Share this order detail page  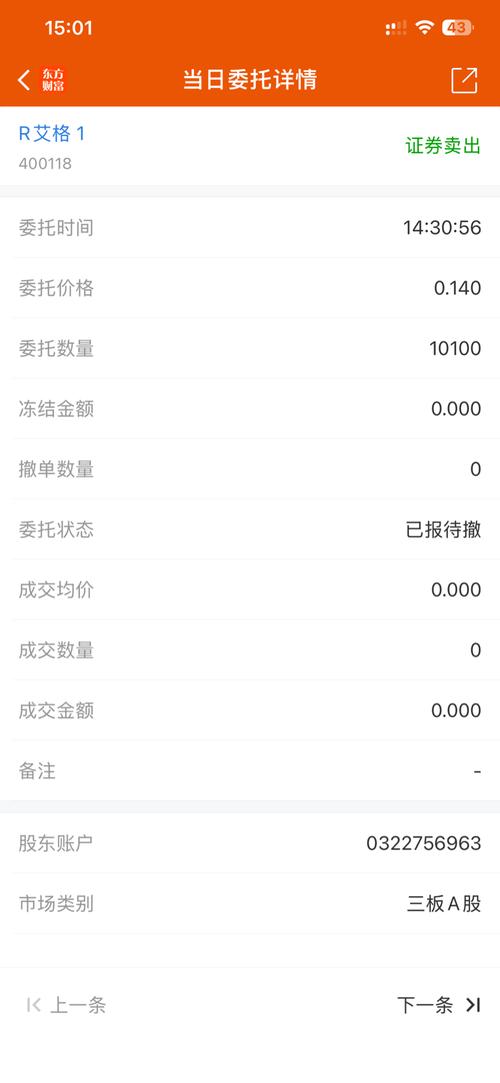pyautogui.click(x=464, y=80)
